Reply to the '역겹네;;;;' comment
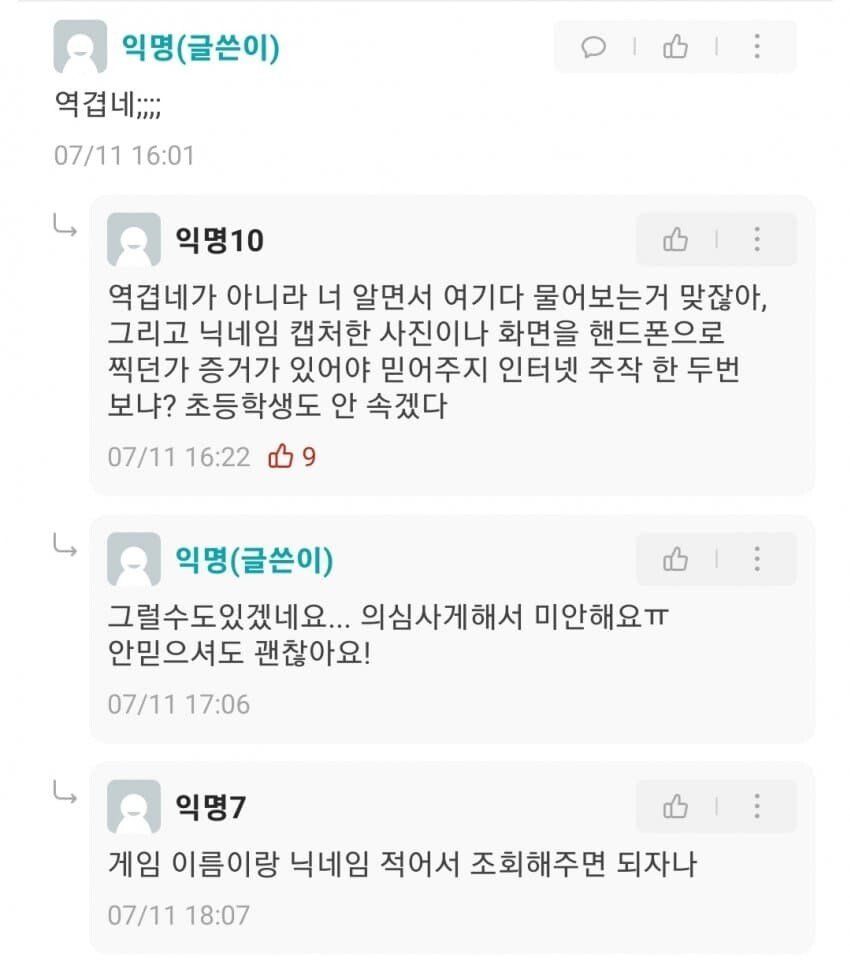The height and width of the screenshot is (960, 850). [594, 47]
